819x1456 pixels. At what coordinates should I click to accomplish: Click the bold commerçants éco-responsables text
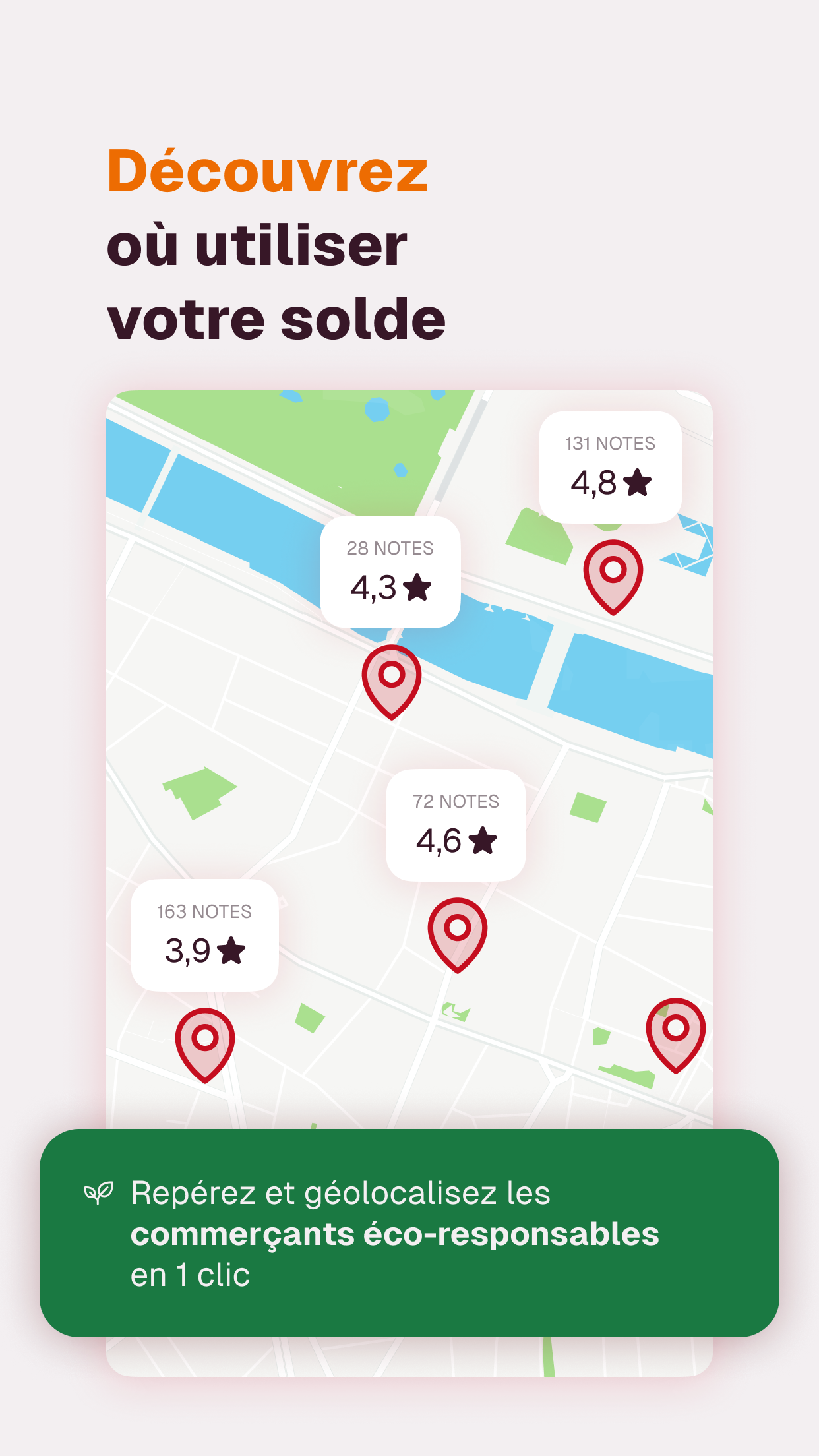tap(396, 1235)
